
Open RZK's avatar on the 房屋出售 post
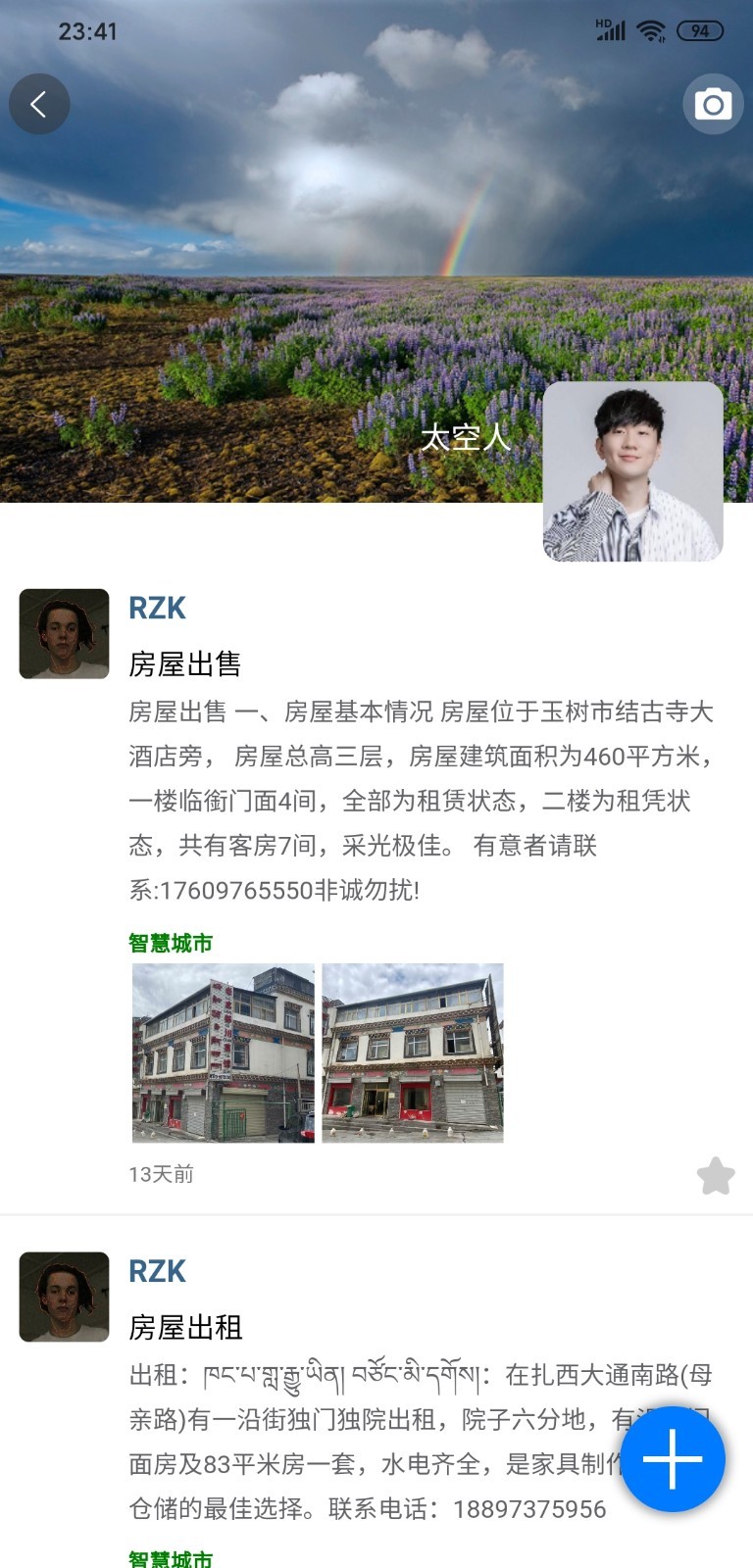pyautogui.click(x=64, y=634)
